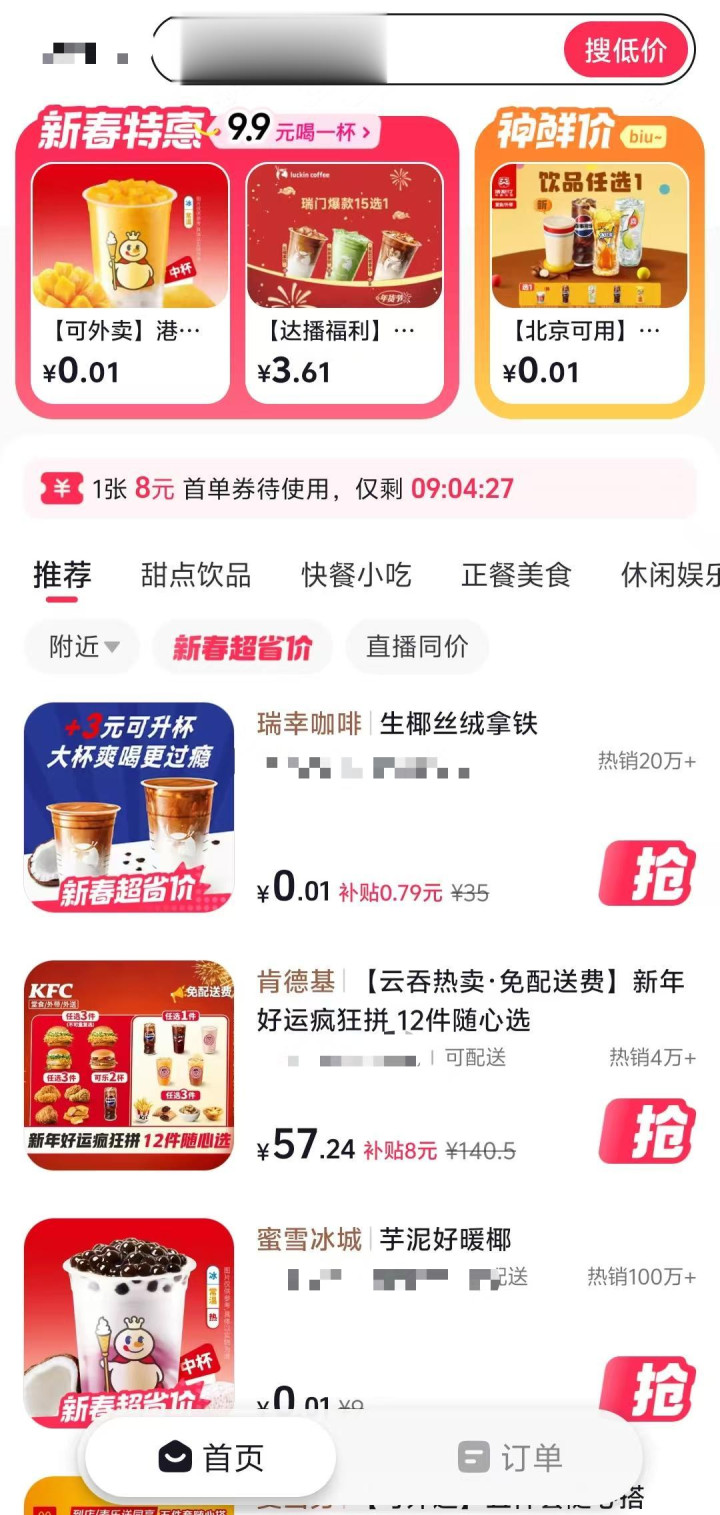Tap 抢 for the 肯德基 12件随心选 deal
Screen dimensions: 720x1515
(x=647, y=1131)
